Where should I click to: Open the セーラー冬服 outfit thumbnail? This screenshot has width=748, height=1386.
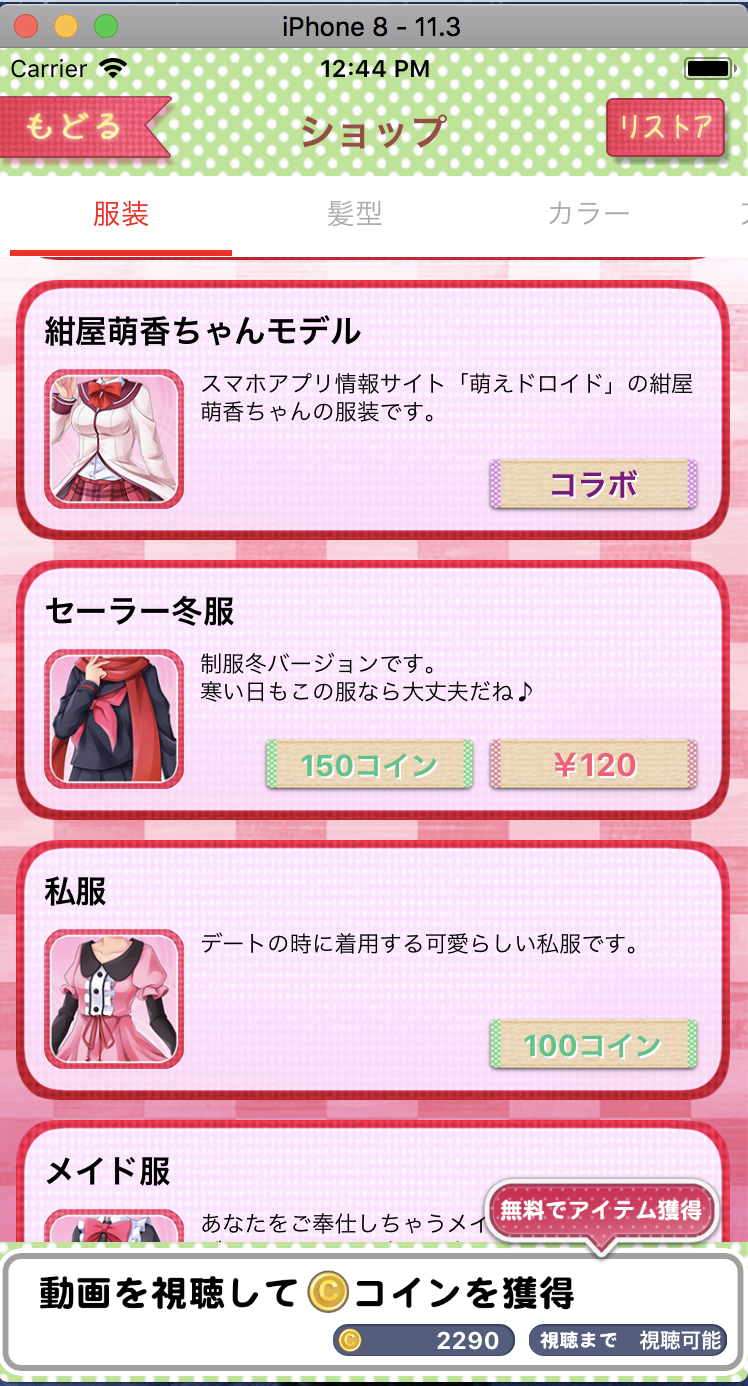tap(114, 718)
